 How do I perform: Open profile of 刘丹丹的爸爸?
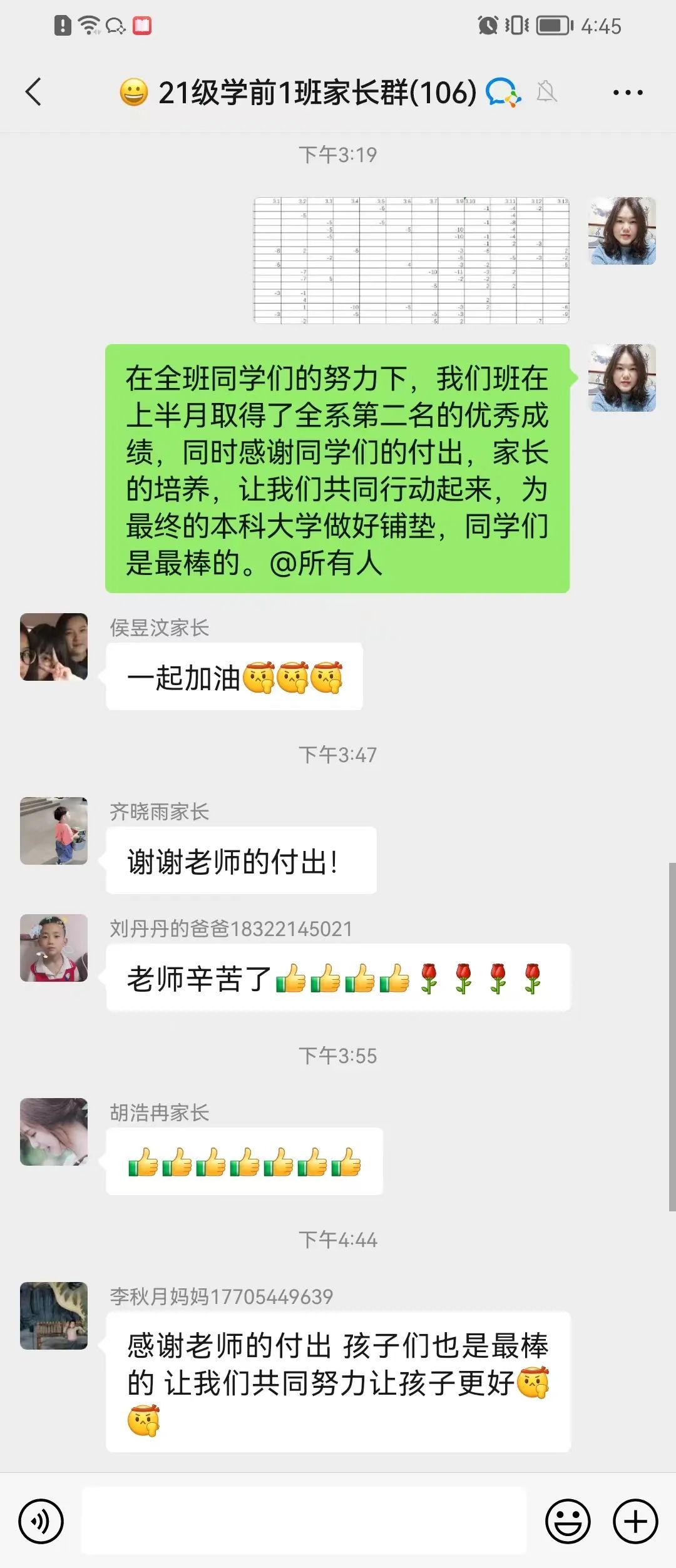click(x=54, y=947)
